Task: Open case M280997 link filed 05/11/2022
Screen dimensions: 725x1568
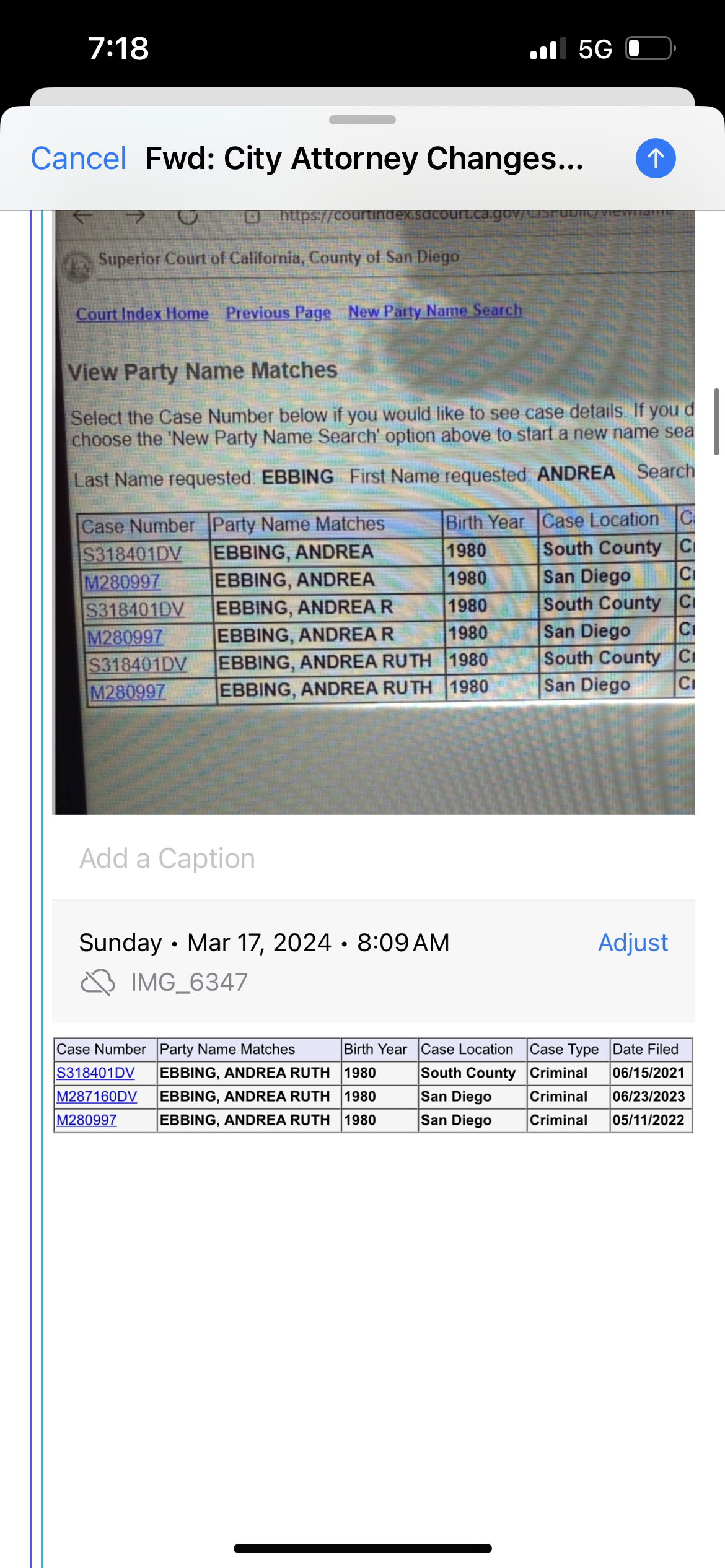Action: point(87,1120)
